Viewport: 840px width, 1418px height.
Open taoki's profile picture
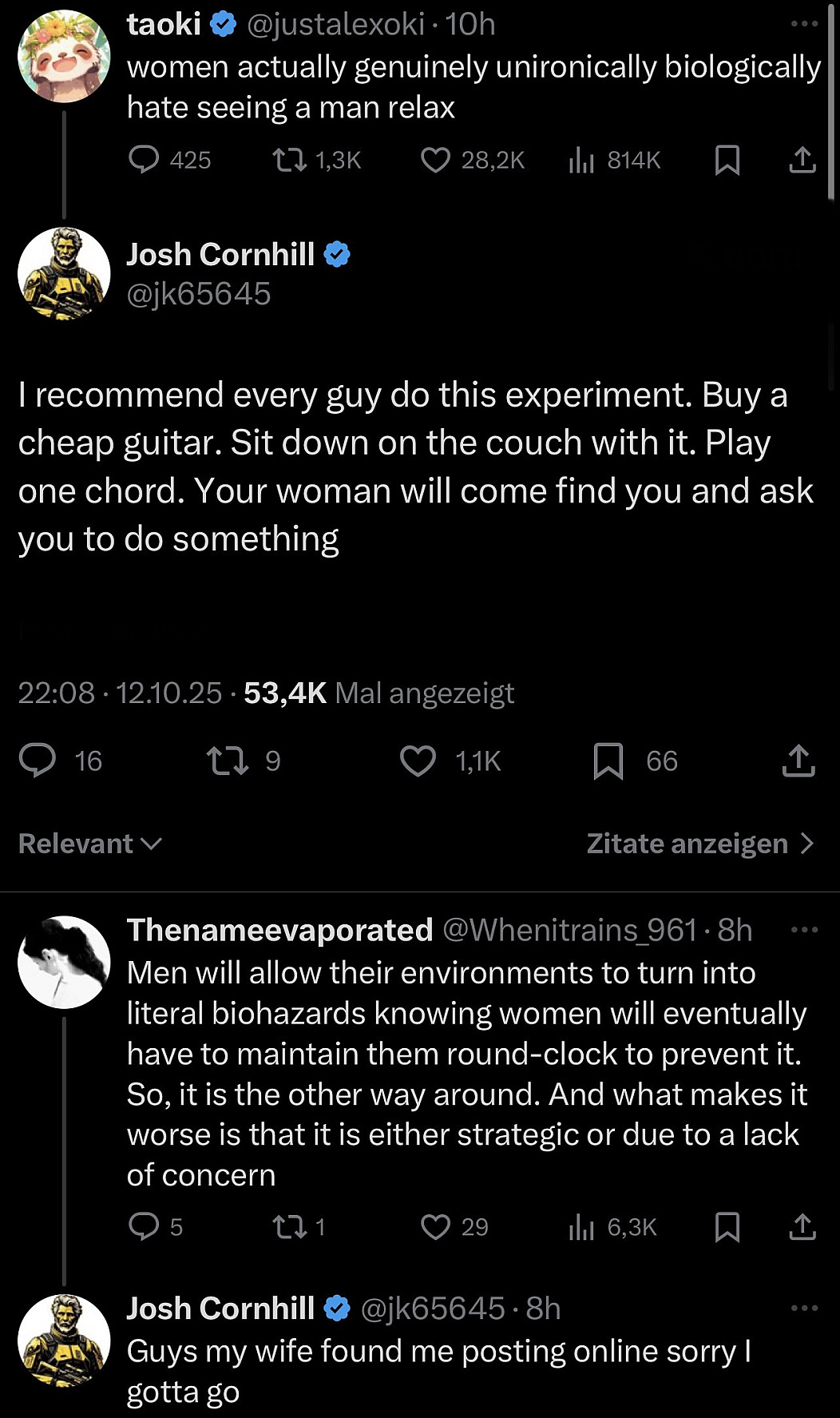(64, 56)
